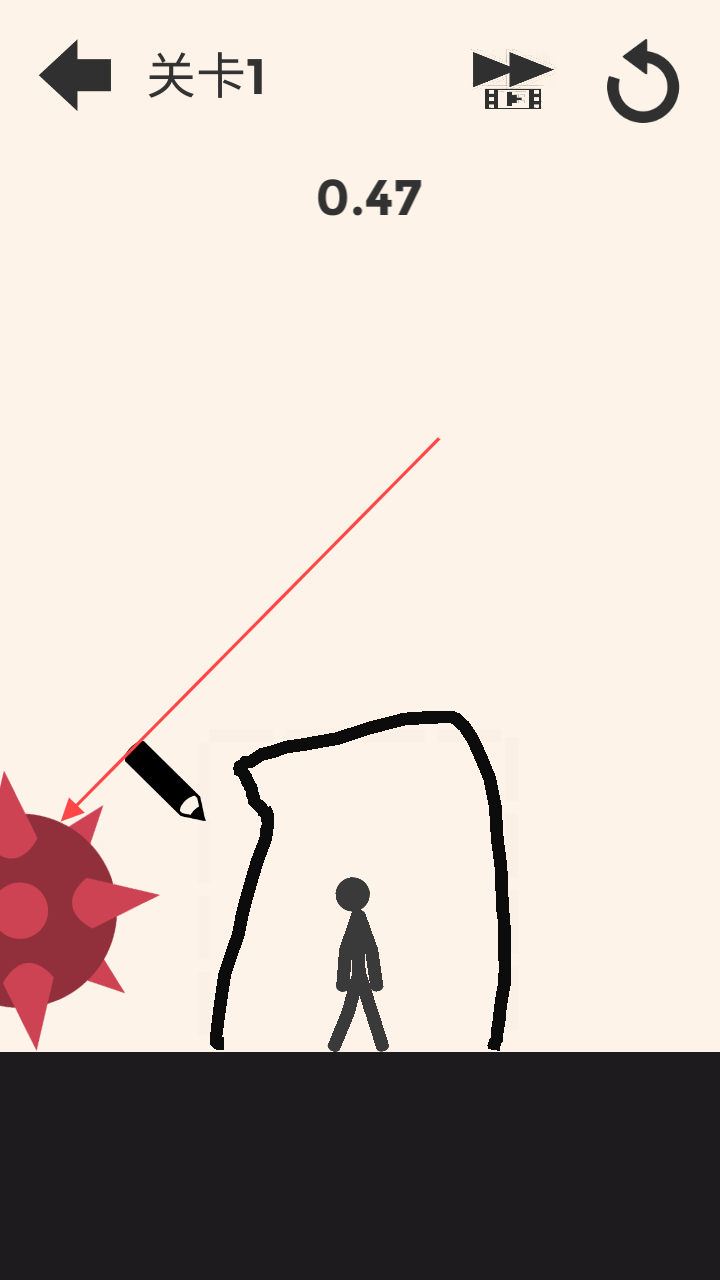Go back using the arrow icon

pos(76,76)
